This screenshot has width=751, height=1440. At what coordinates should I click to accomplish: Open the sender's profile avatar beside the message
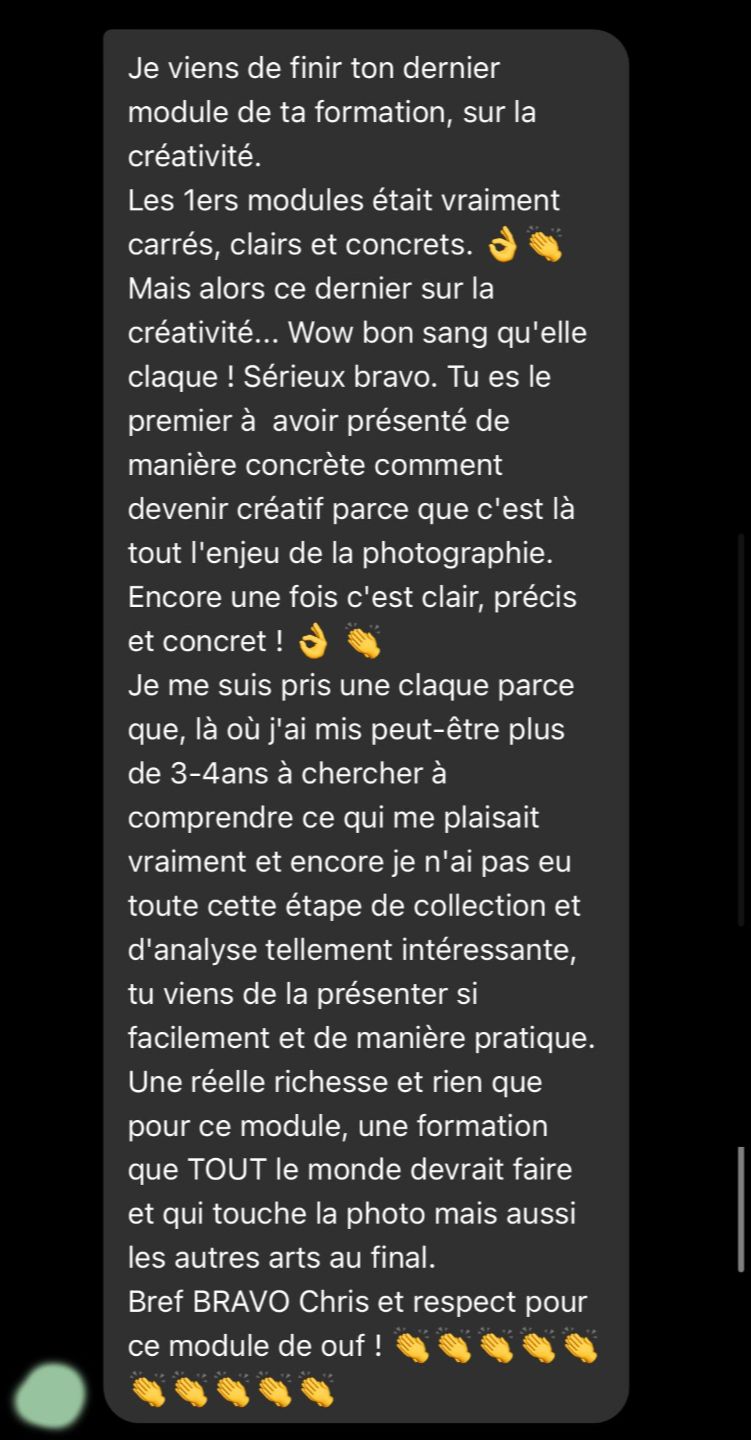coord(51,1395)
